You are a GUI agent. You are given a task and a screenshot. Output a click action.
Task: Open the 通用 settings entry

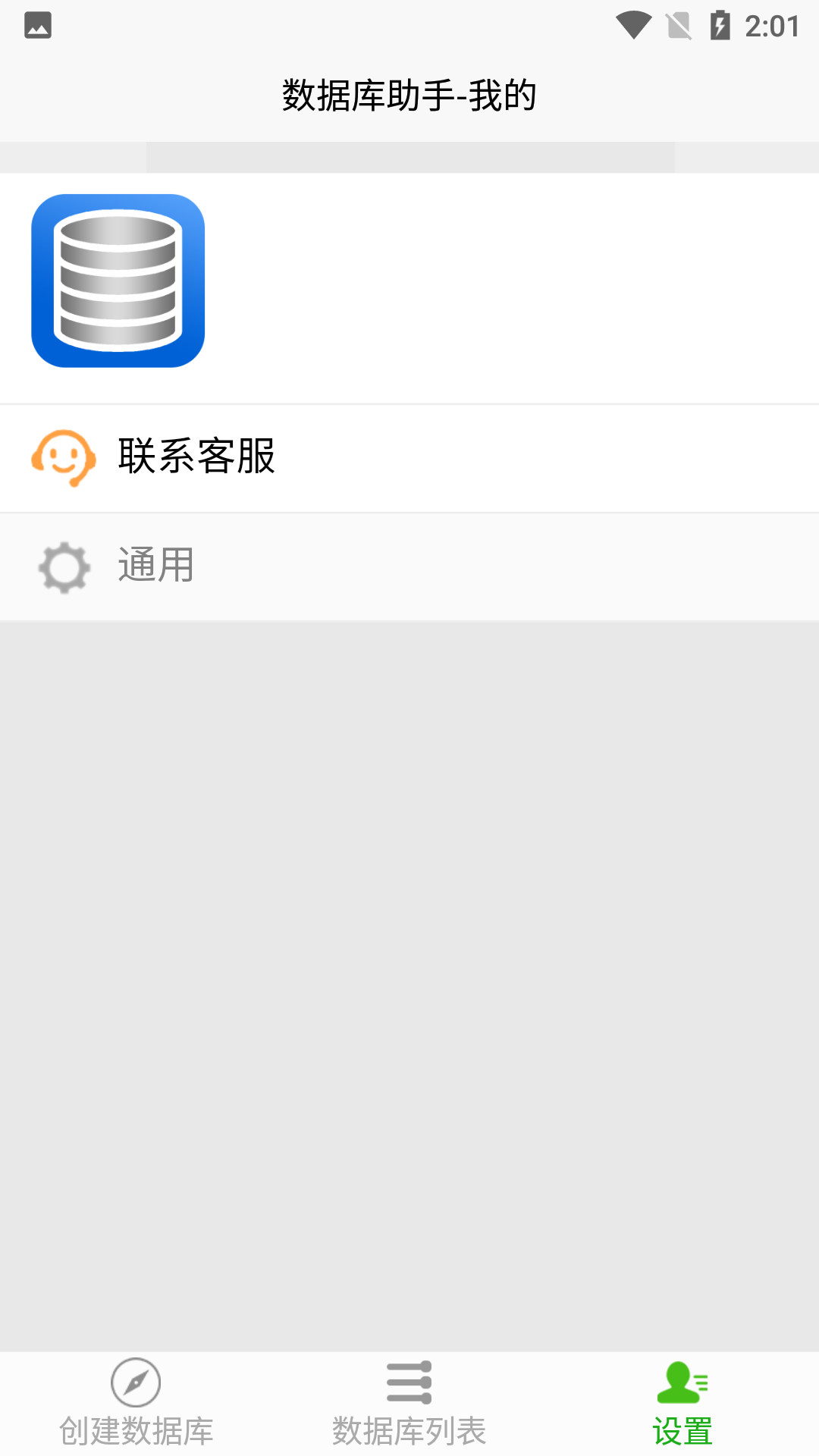click(155, 566)
